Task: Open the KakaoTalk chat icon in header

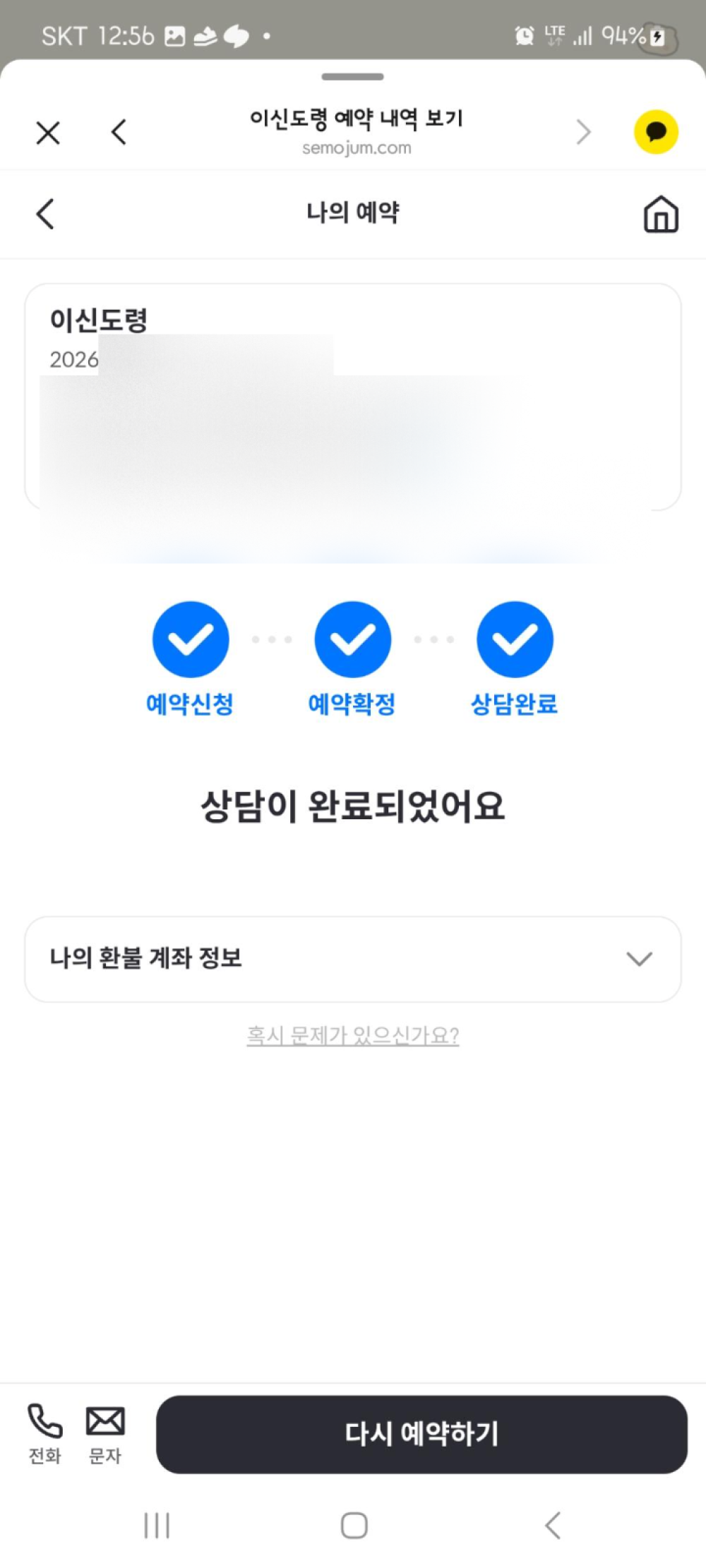Action: pos(655,131)
